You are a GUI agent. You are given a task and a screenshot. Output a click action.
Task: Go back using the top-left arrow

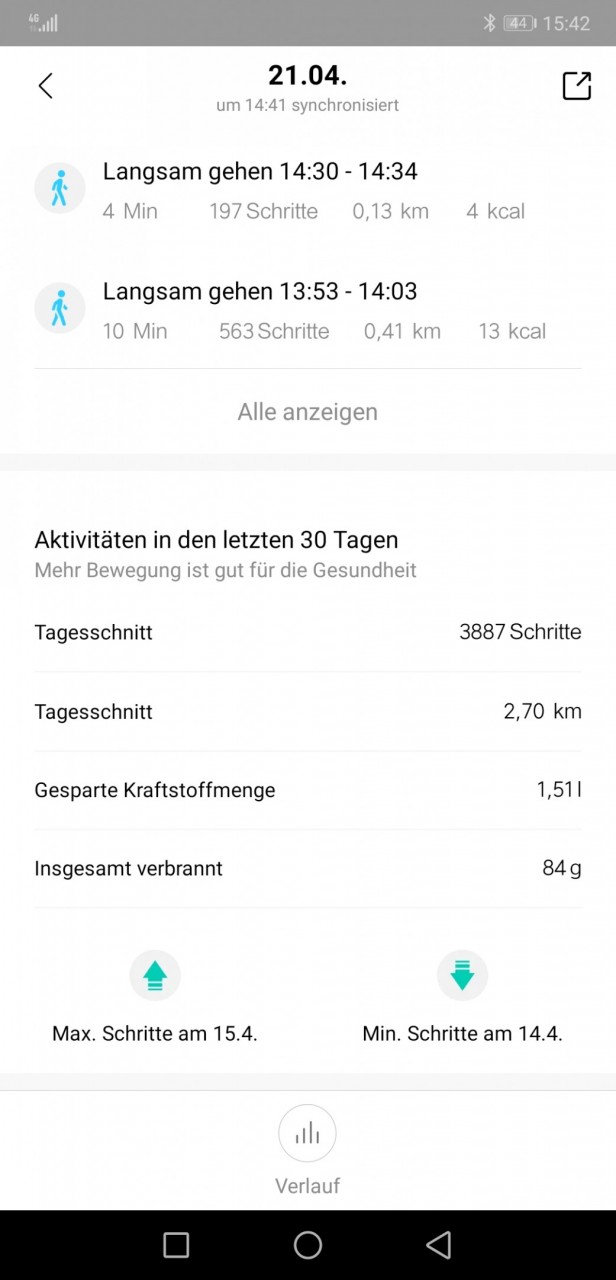click(45, 86)
